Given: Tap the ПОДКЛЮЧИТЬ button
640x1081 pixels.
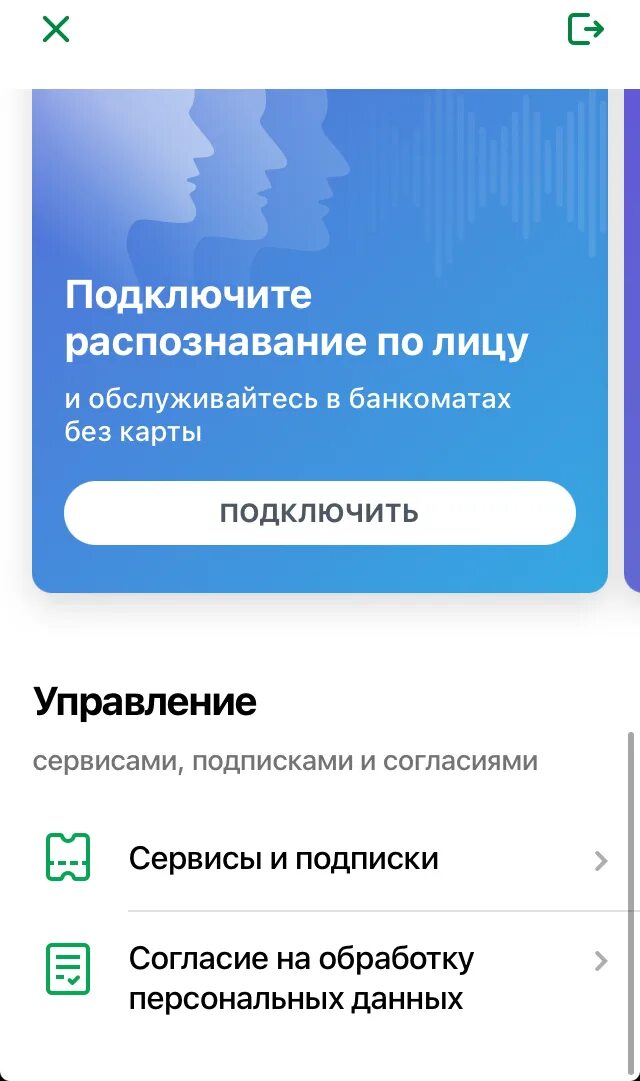Looking at the screenshot, I should click(320, 513).
